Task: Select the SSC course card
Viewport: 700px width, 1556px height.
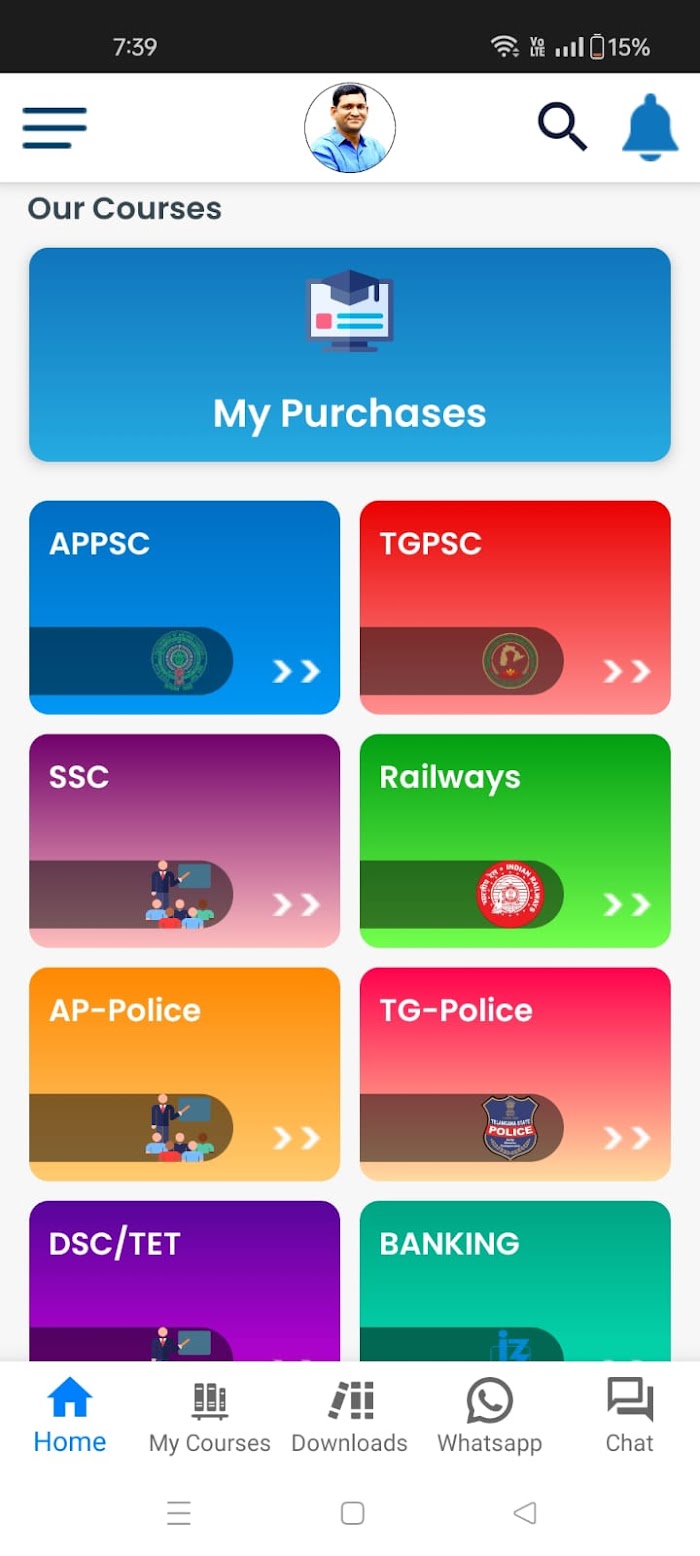Action: click(185, 841)
